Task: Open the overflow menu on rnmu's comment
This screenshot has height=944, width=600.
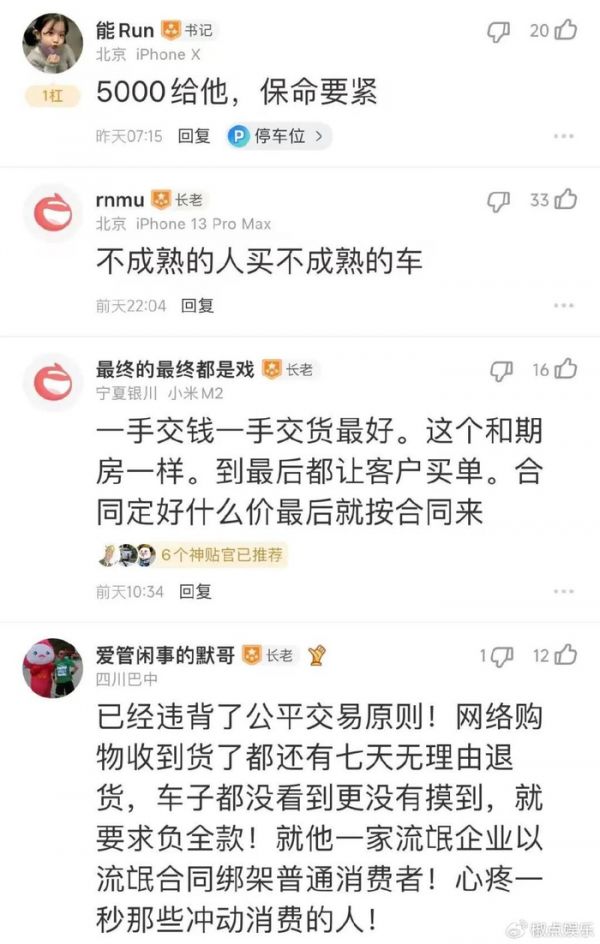Action: (564, 306)
